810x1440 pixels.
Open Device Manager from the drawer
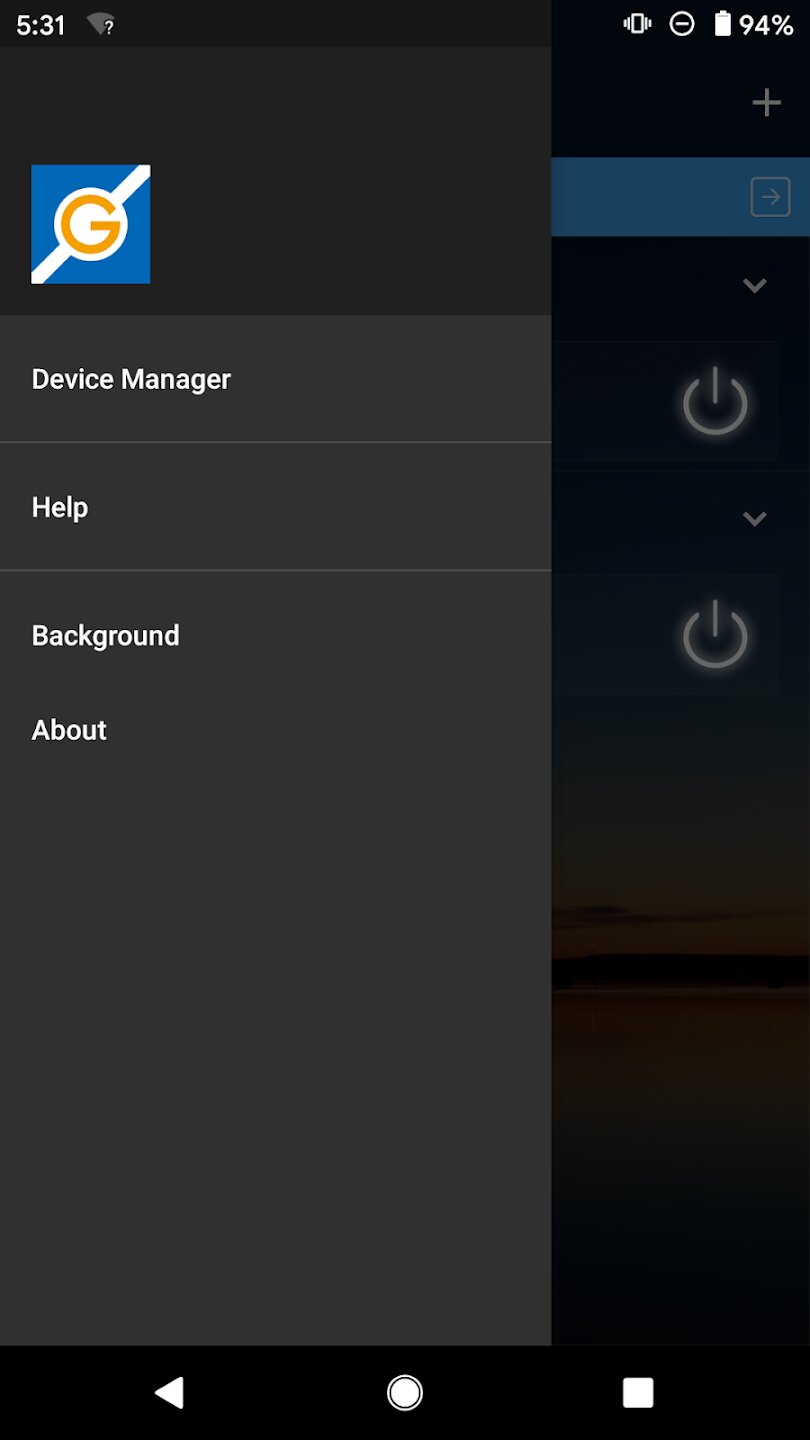tap(275, 379)
